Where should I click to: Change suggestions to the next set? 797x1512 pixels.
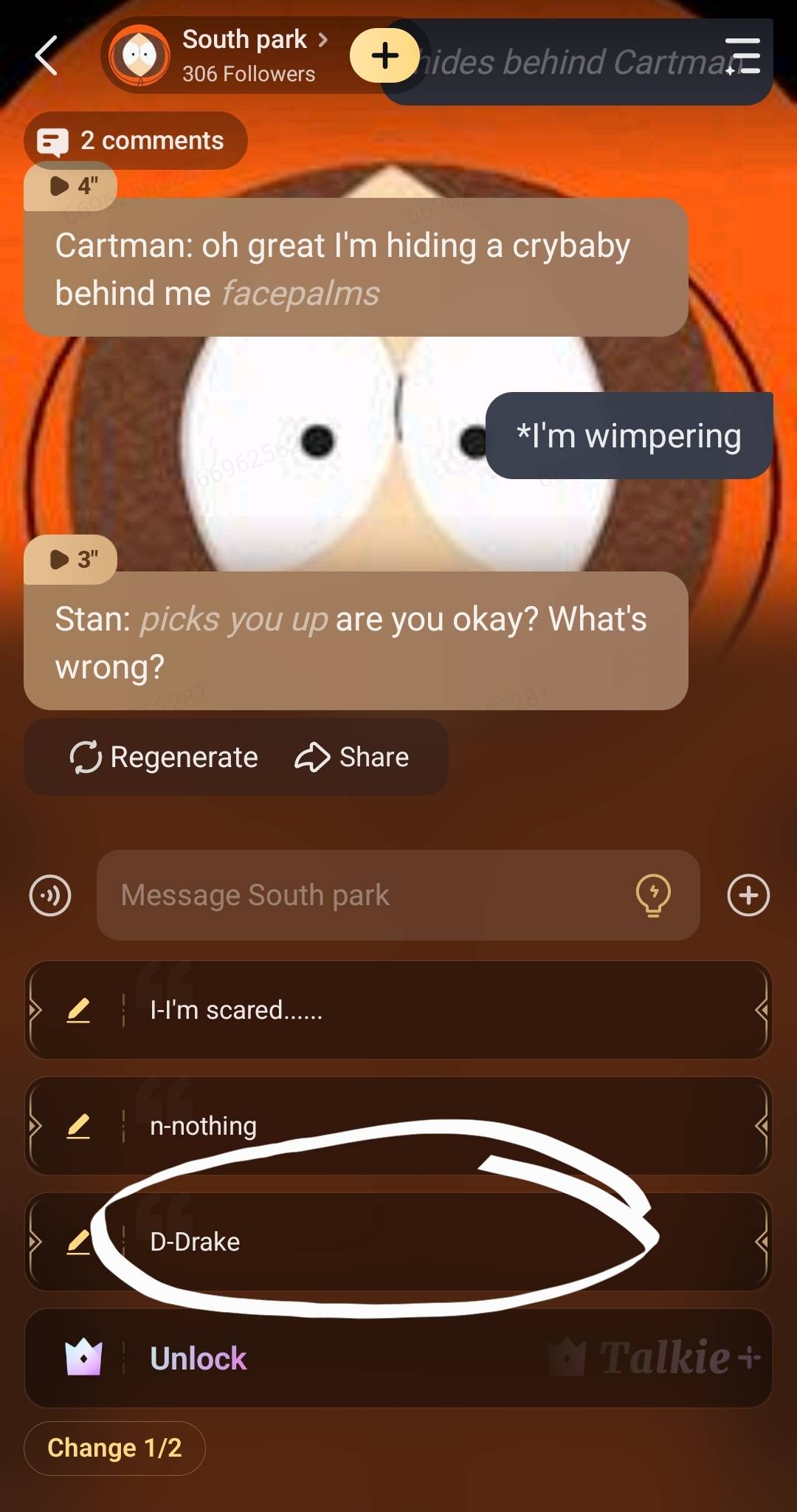click(x=114, y=1448)
